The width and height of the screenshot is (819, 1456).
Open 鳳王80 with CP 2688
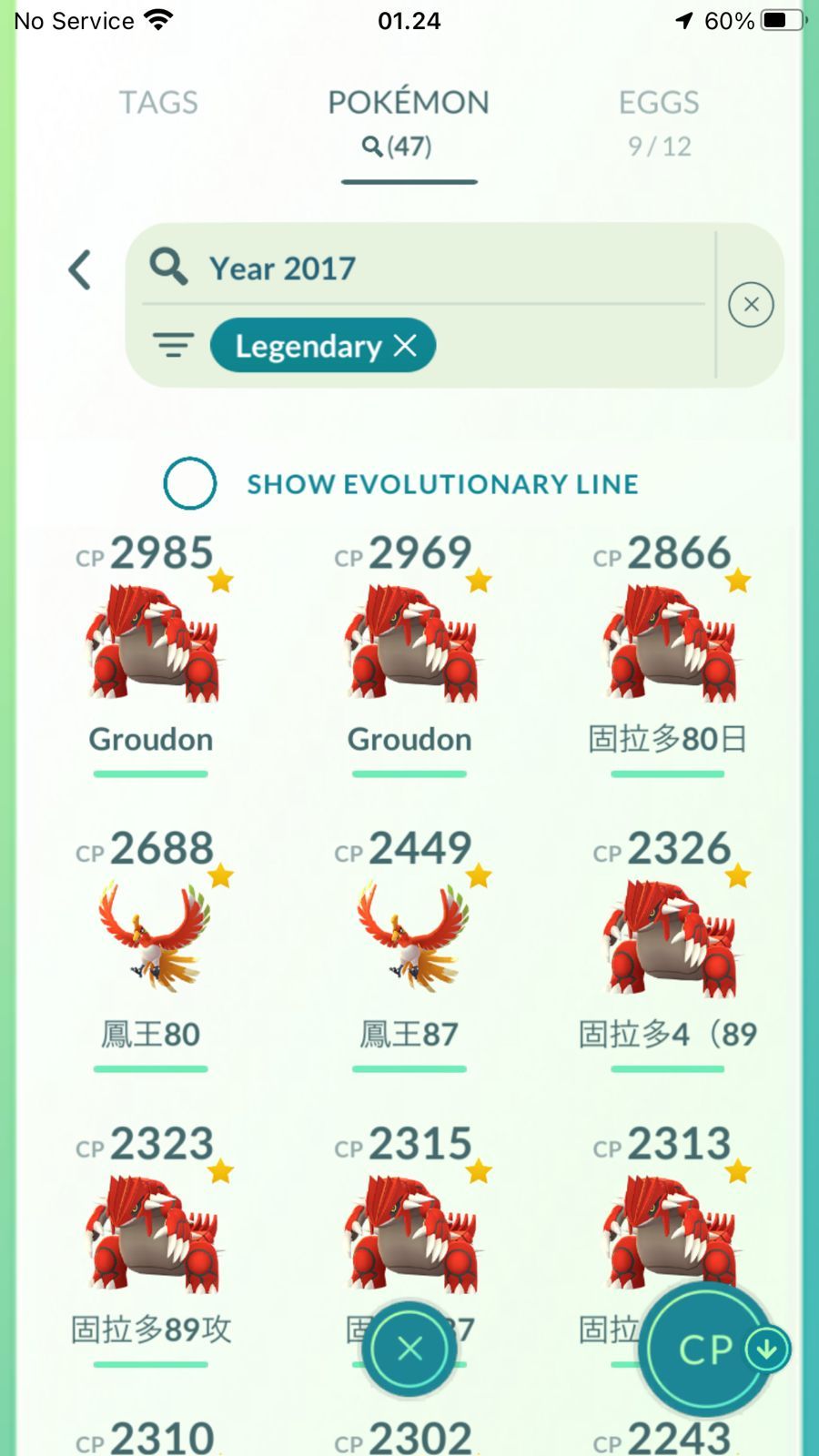click(x=151, y=937)
